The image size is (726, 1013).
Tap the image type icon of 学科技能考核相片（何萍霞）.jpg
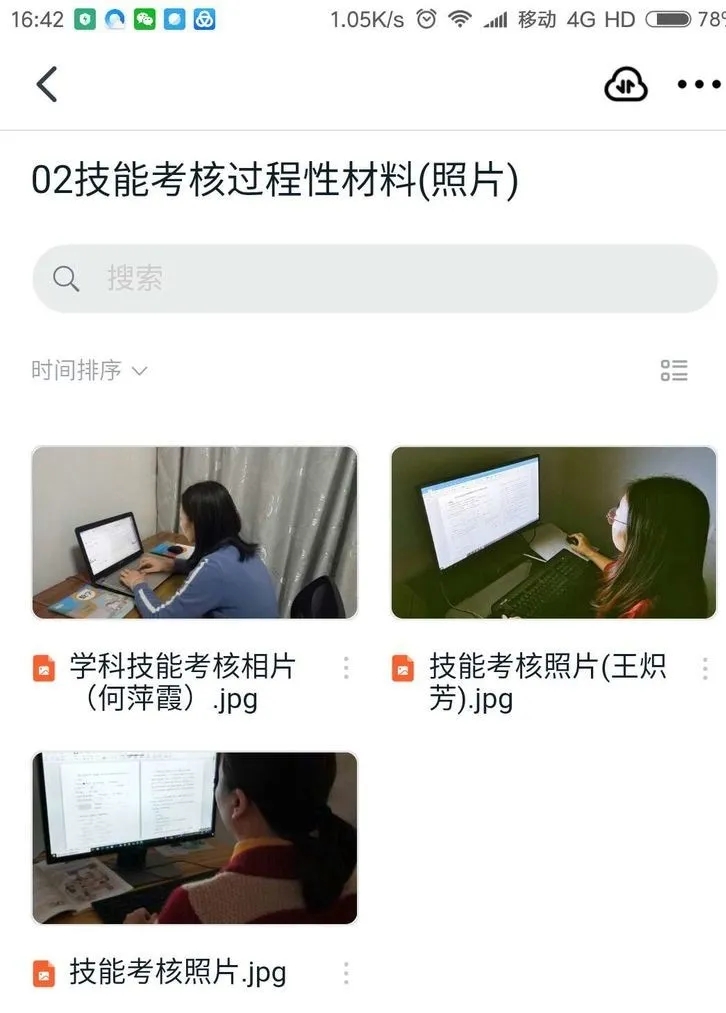[x=43, y=666]
